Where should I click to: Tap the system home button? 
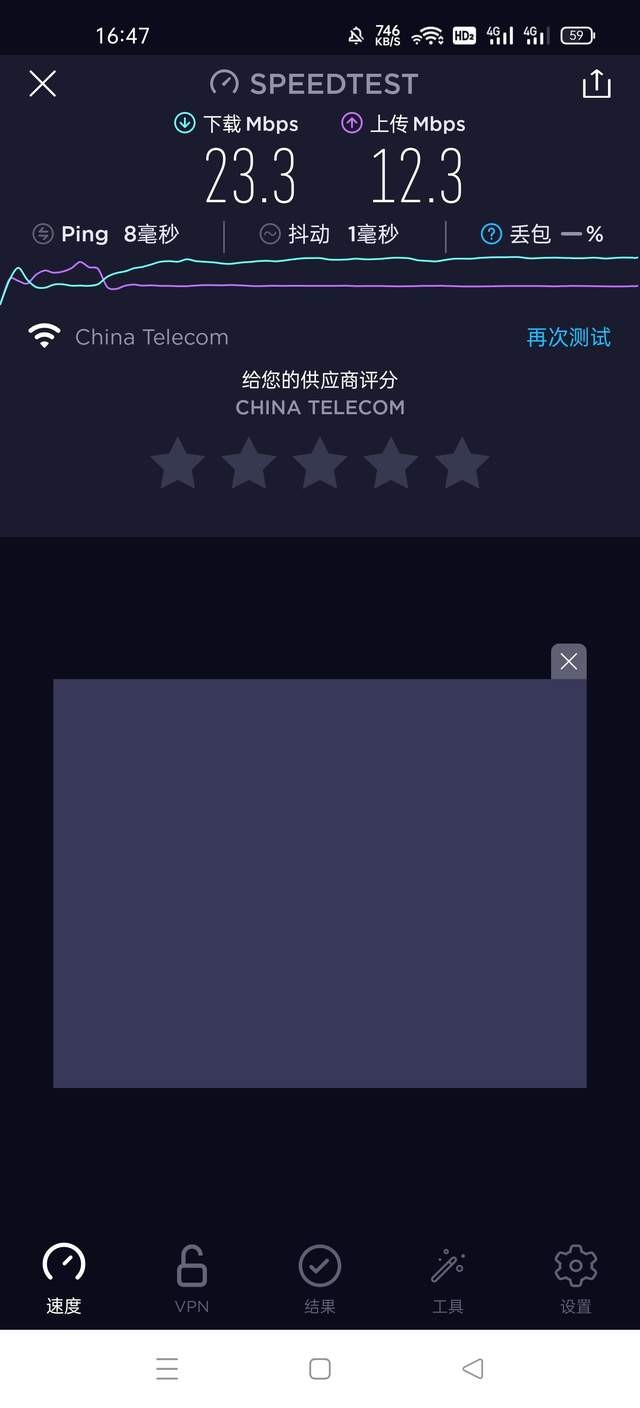coord(320,1368)
